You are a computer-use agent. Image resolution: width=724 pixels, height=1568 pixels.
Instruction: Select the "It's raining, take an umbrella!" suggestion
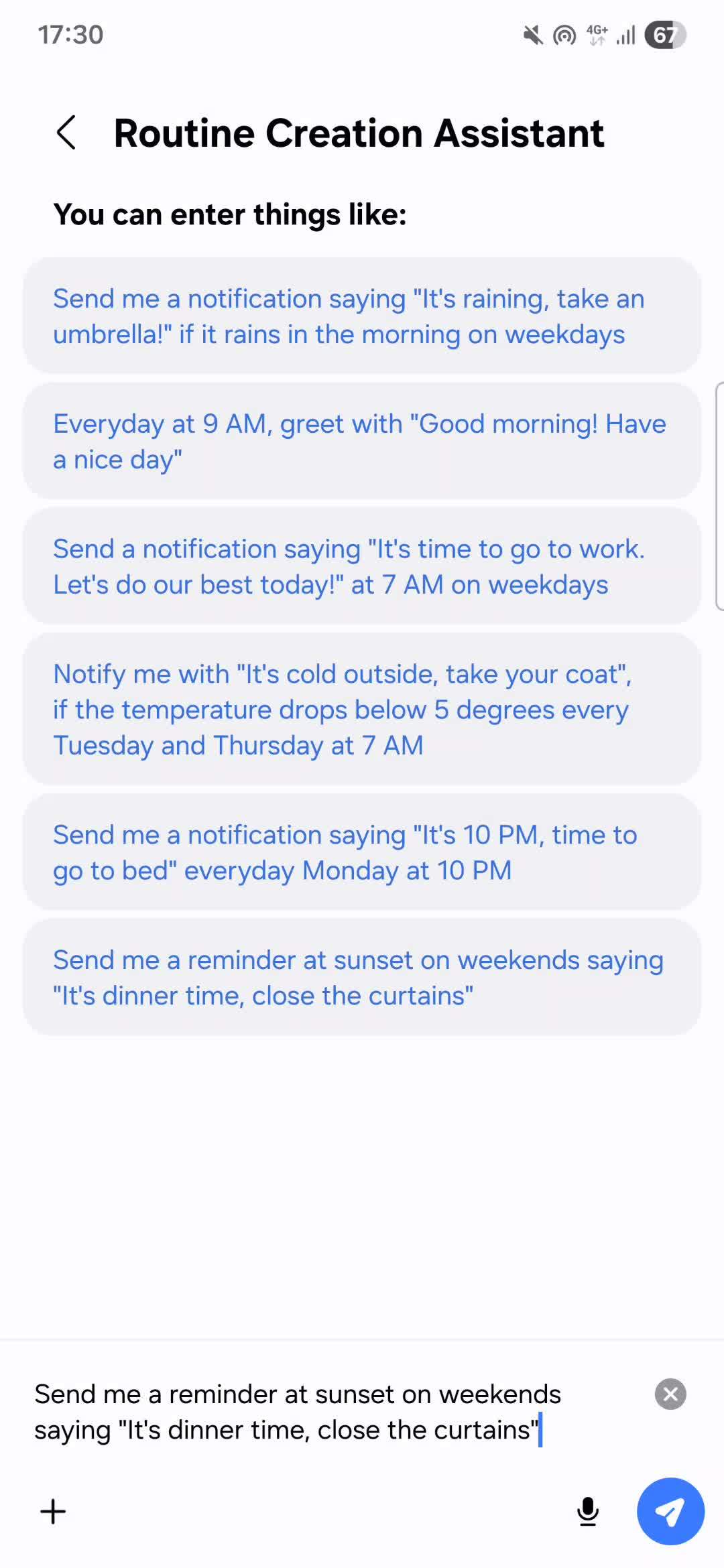(362, 316)
